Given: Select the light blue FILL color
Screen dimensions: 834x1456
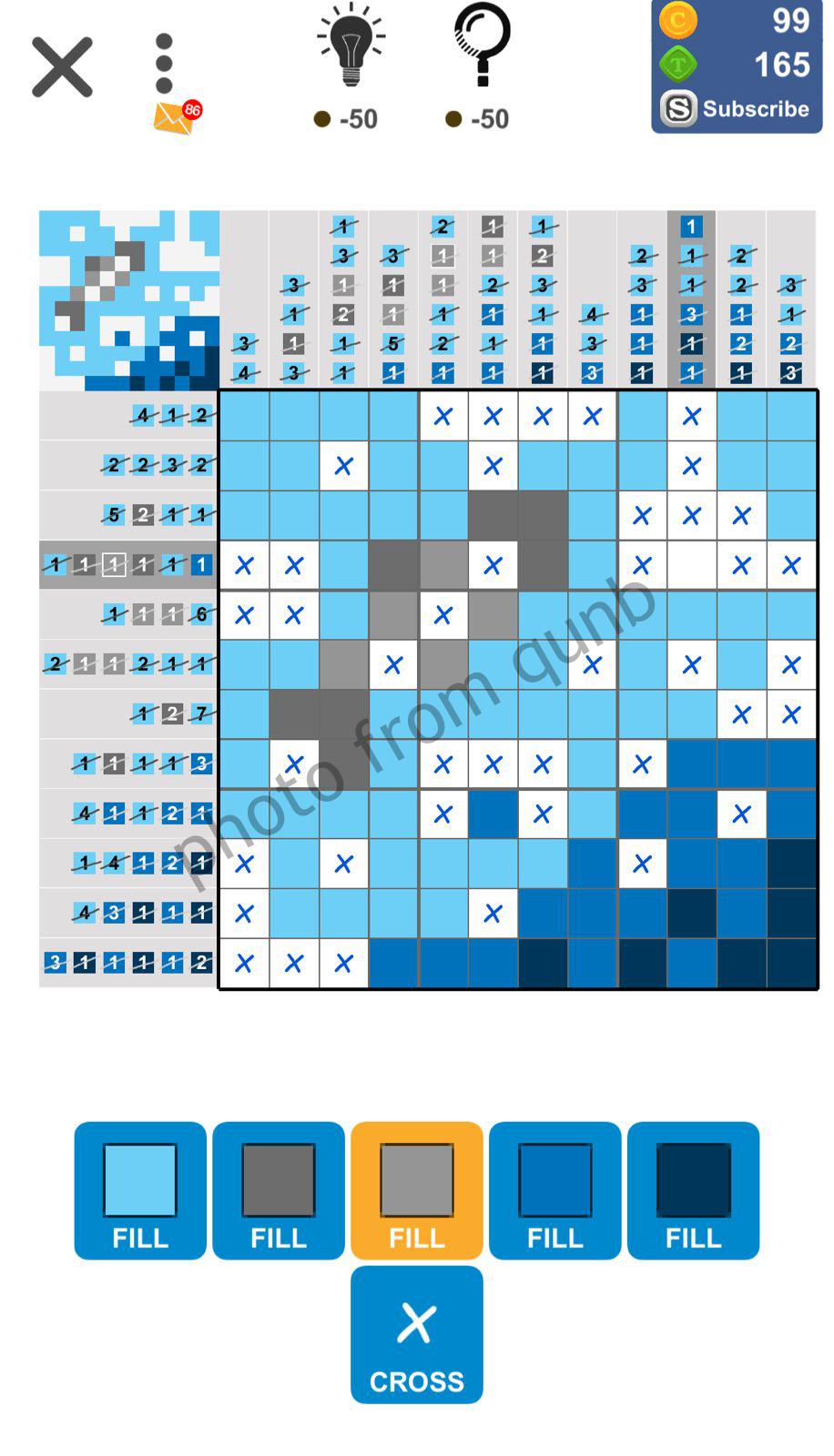Looking at the screenshot, I should 140,1189.
